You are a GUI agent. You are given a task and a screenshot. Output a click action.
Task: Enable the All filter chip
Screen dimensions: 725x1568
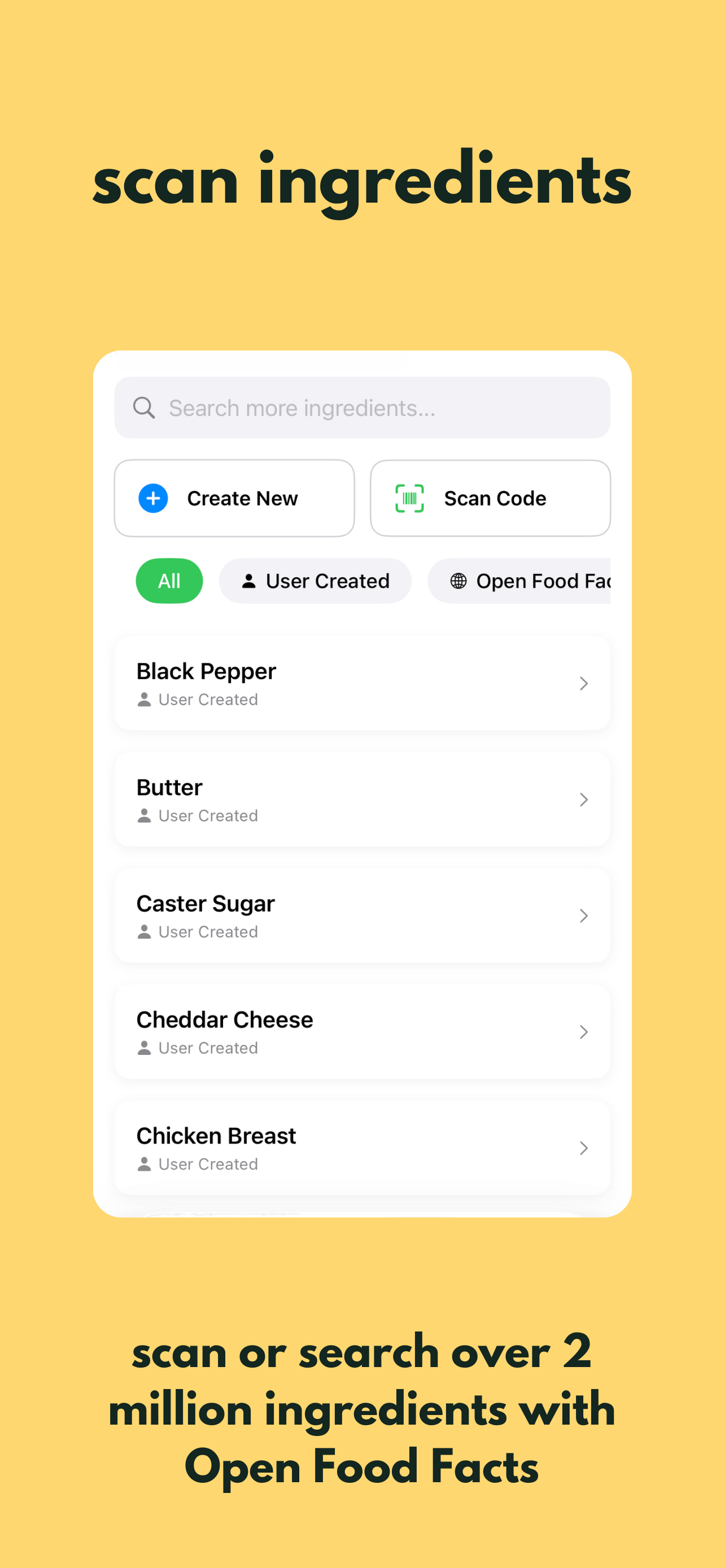point(169,581)
